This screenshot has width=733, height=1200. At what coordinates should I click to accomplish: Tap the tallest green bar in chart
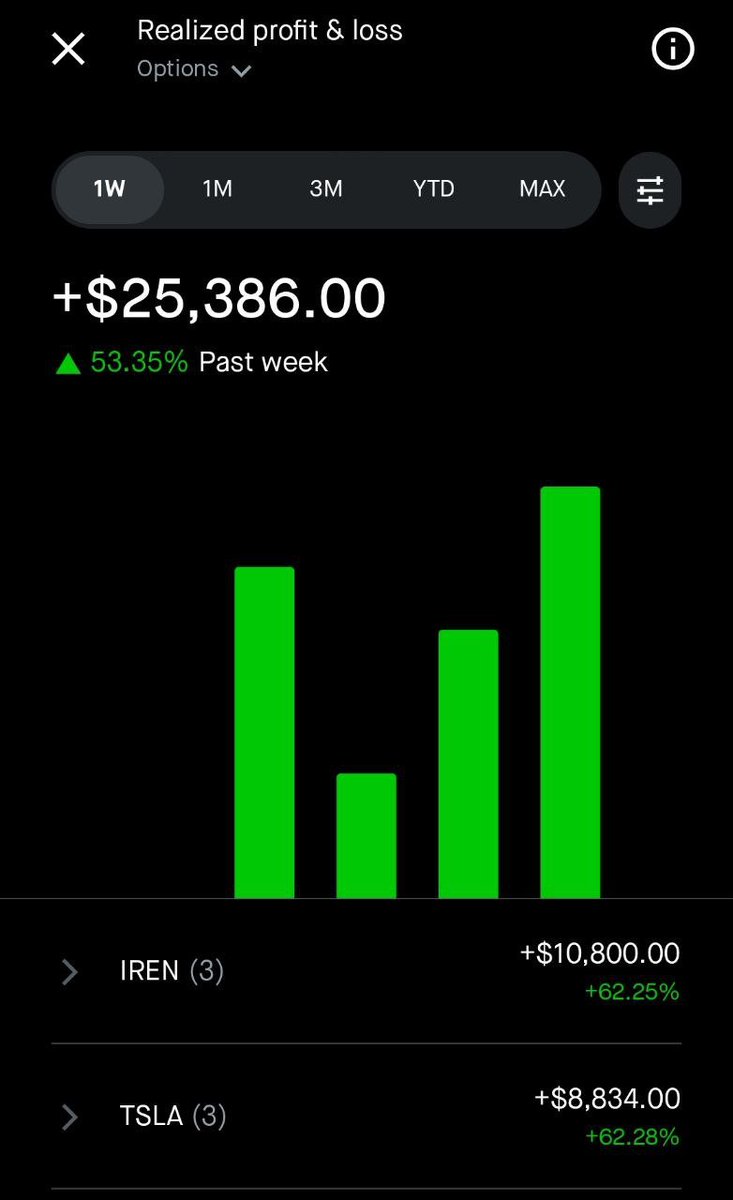pos(570,692)
